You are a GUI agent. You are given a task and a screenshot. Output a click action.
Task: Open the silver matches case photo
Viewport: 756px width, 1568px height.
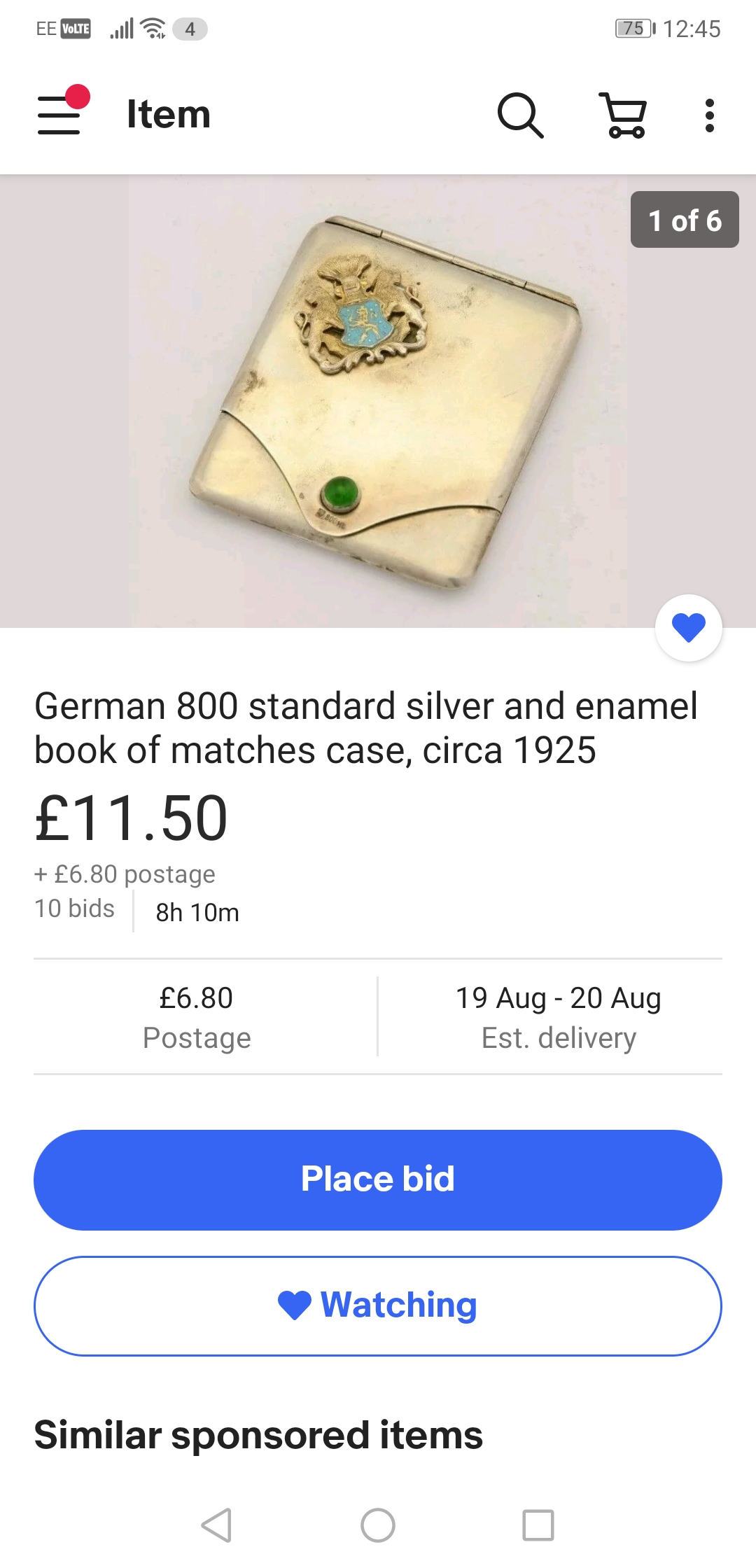[378, 401]
